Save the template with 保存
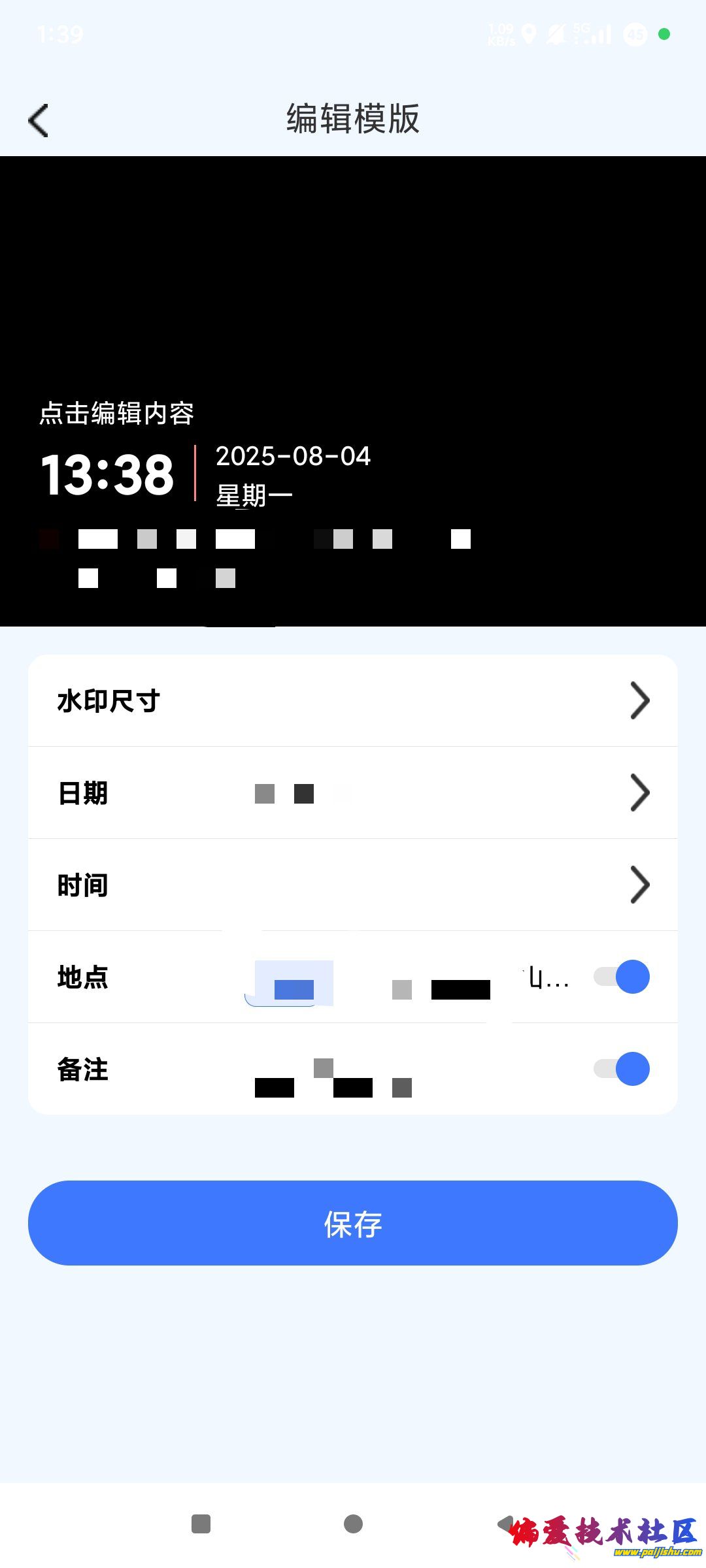The width and height of the screenshot is (706, 1568). (353, 1223)
